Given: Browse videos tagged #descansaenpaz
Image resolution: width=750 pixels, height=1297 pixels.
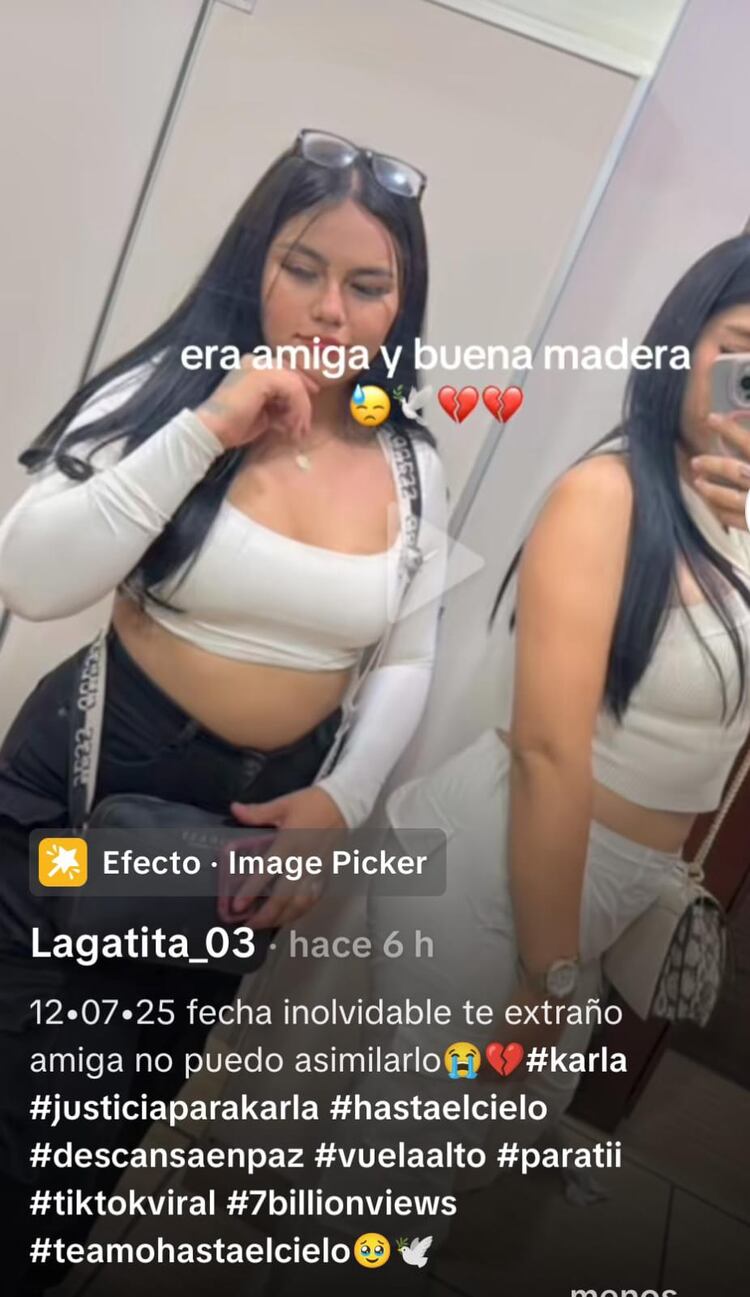Looking at the screenshot, I should (166, 1156).
